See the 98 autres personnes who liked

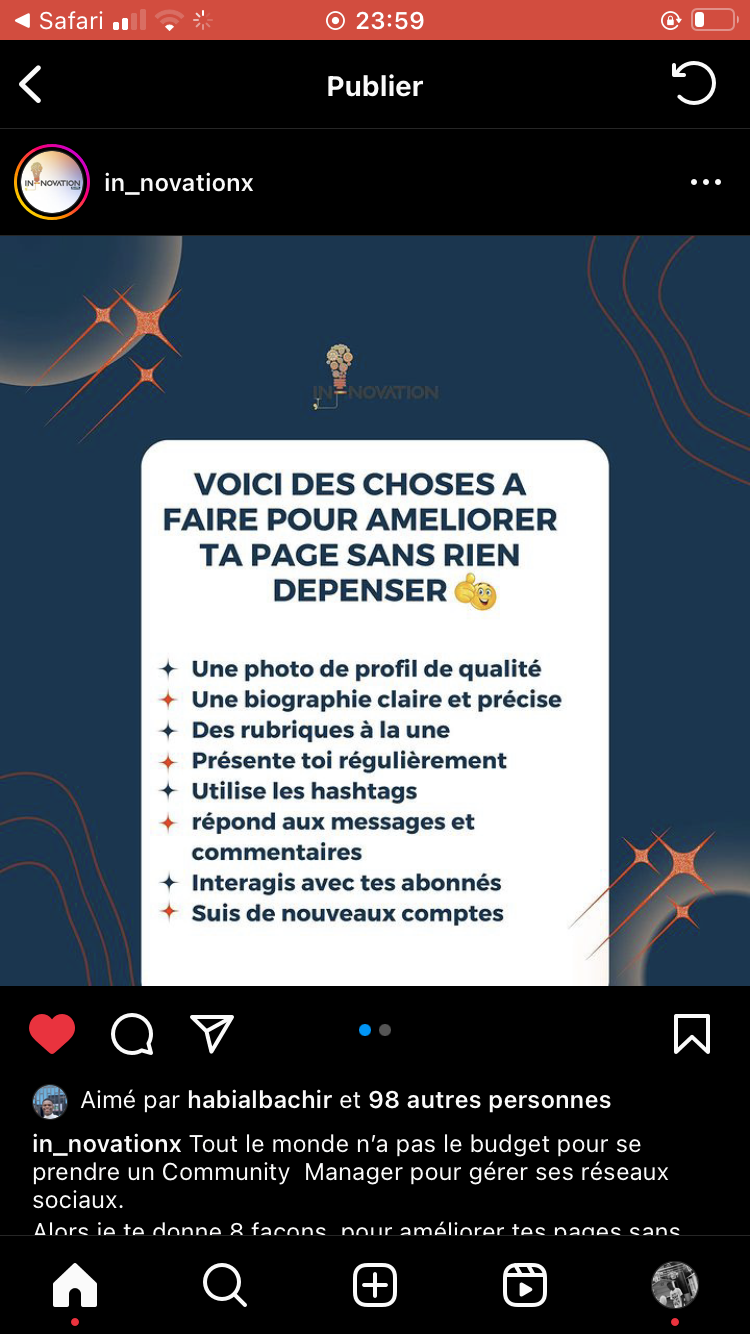[489, 1100]
